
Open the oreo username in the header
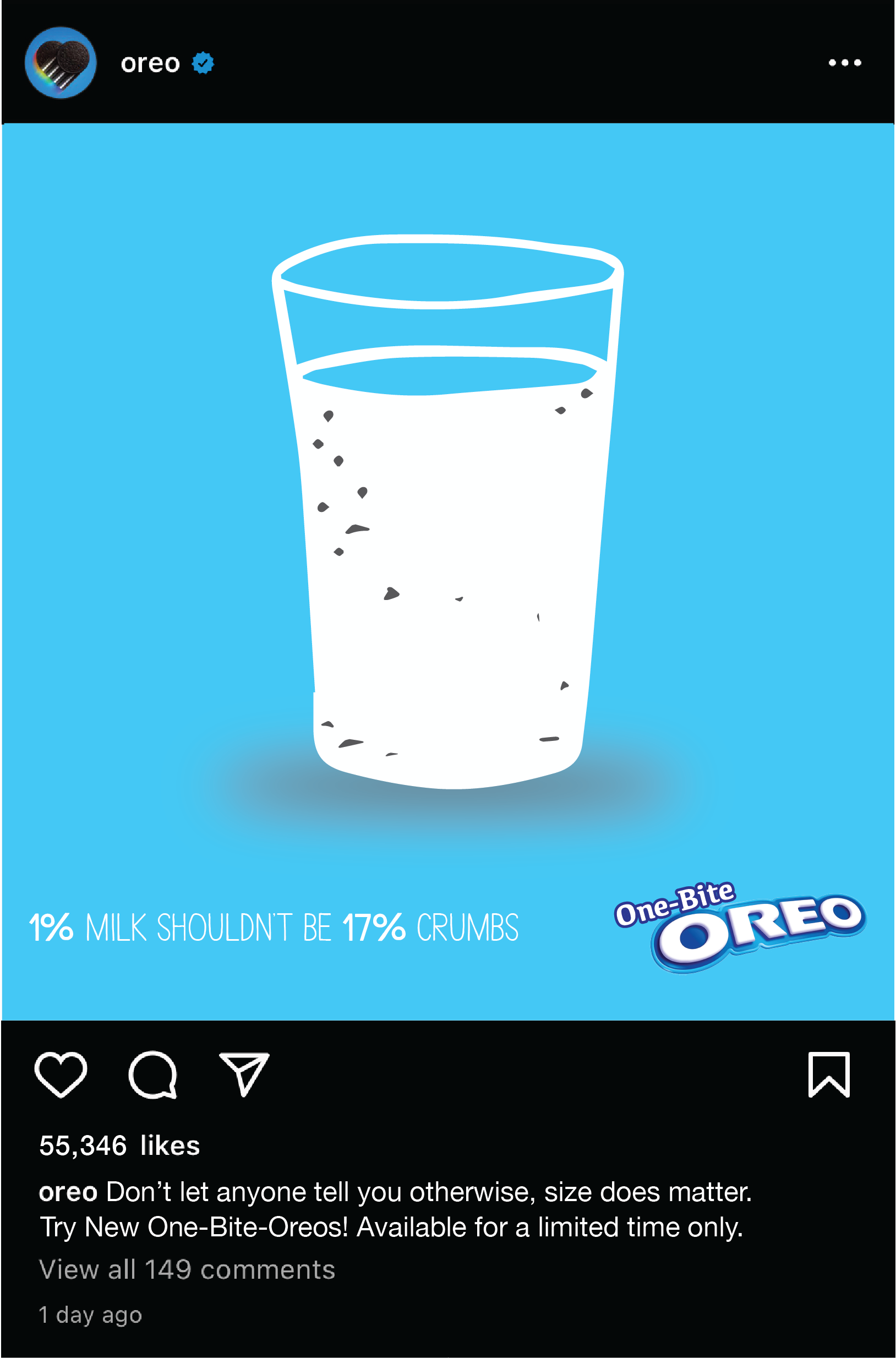(x=150, y=63)
